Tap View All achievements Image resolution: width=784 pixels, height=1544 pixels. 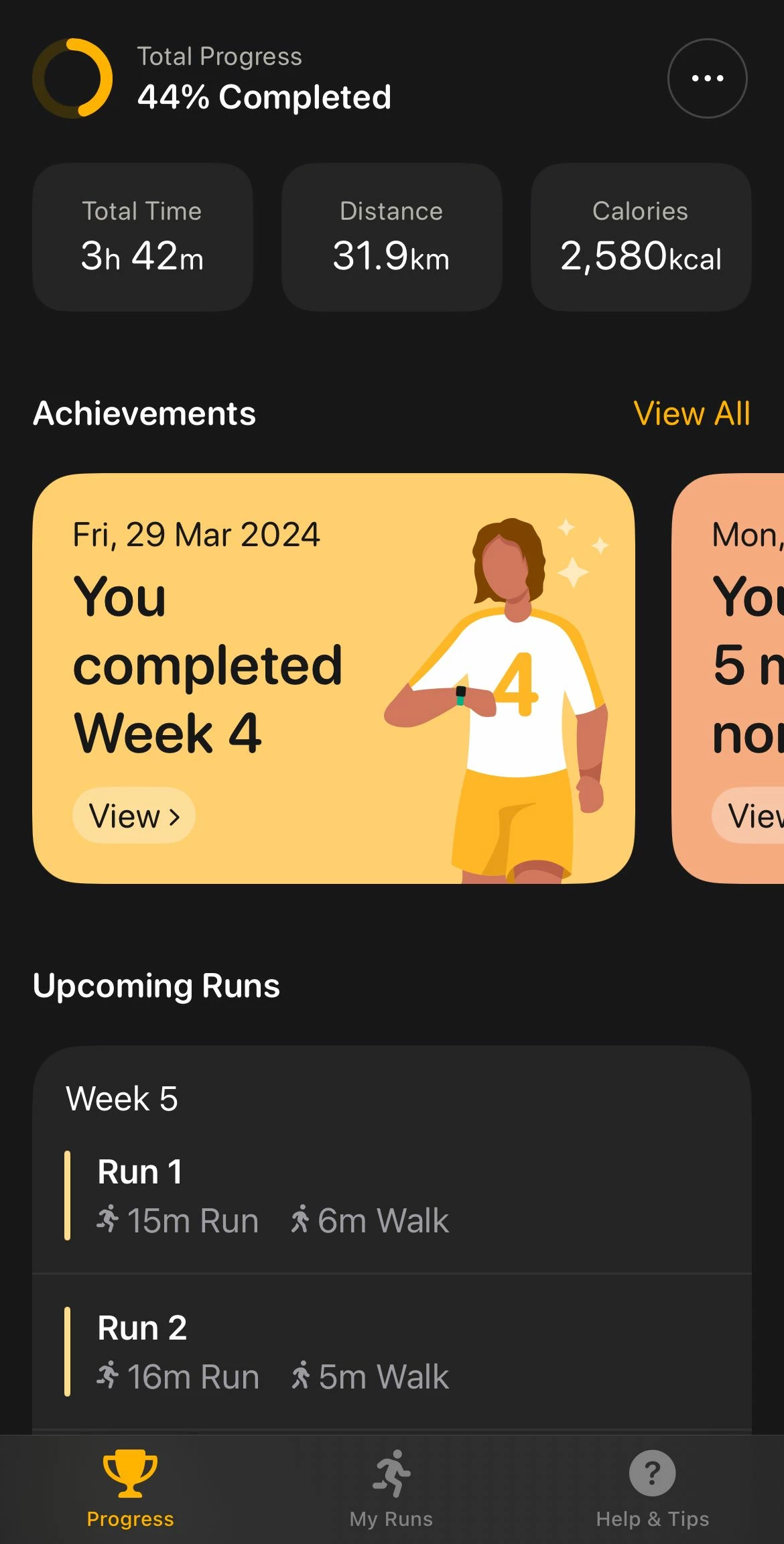click(x=692, y=413)
